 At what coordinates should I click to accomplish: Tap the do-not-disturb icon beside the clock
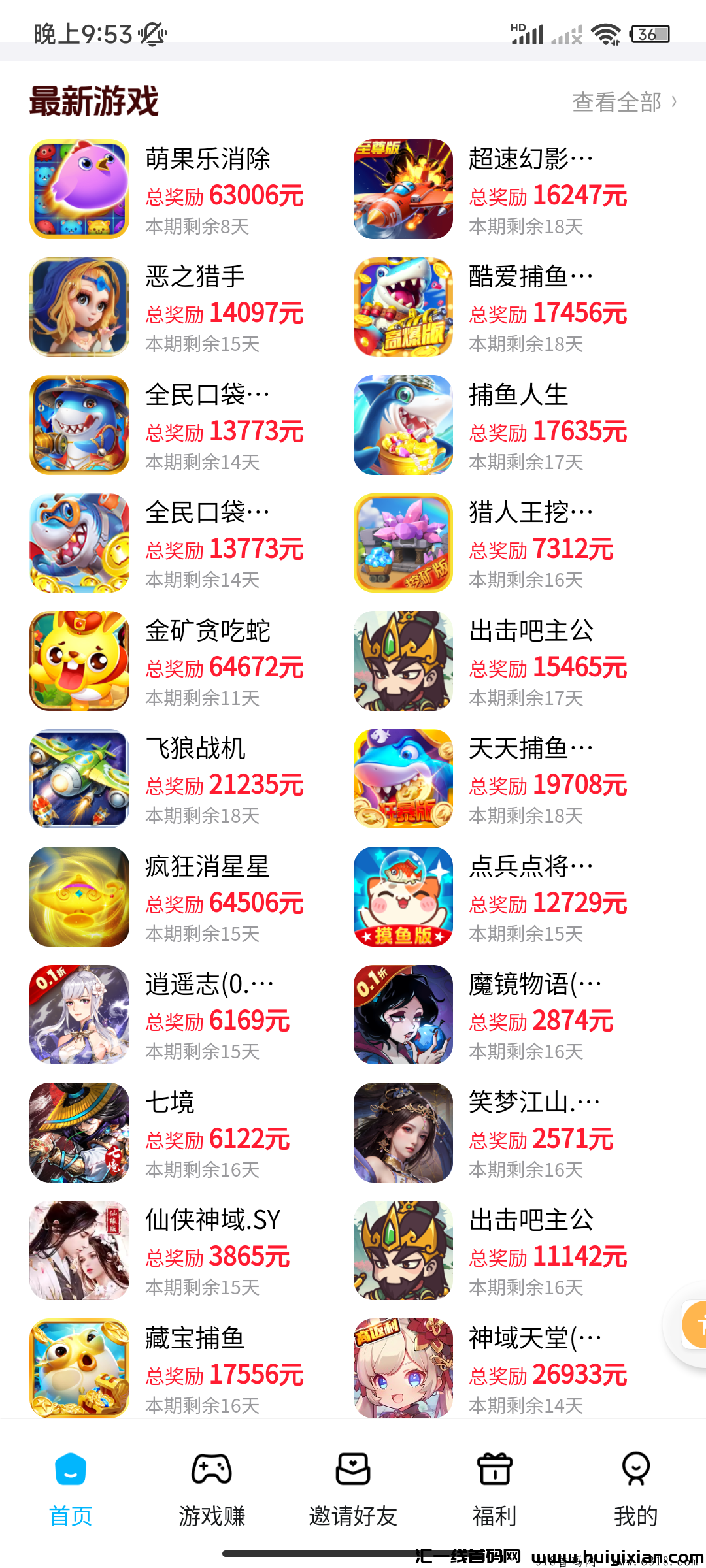click(152, 34)
